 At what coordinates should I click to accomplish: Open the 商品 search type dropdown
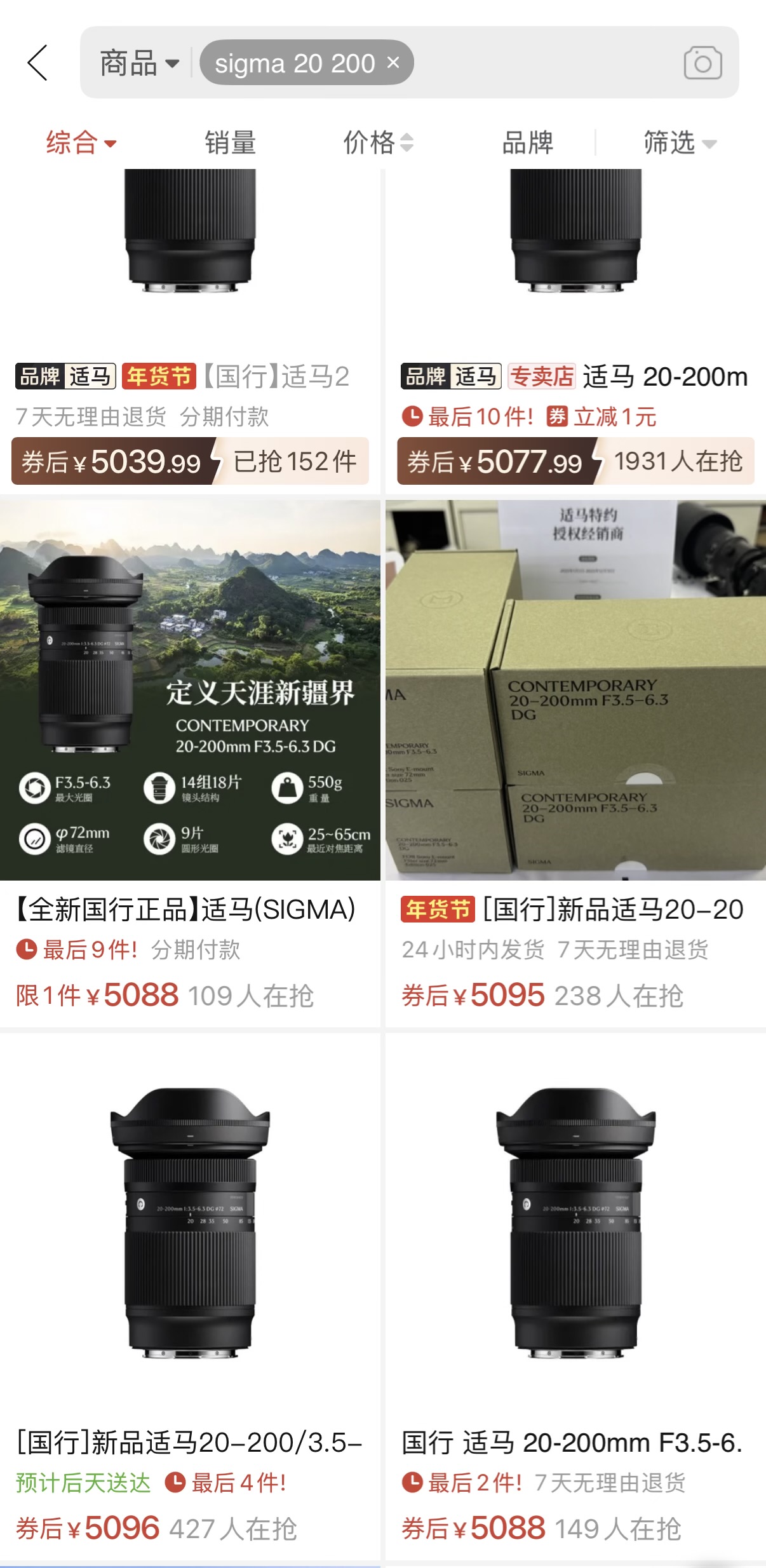point(139,64)
